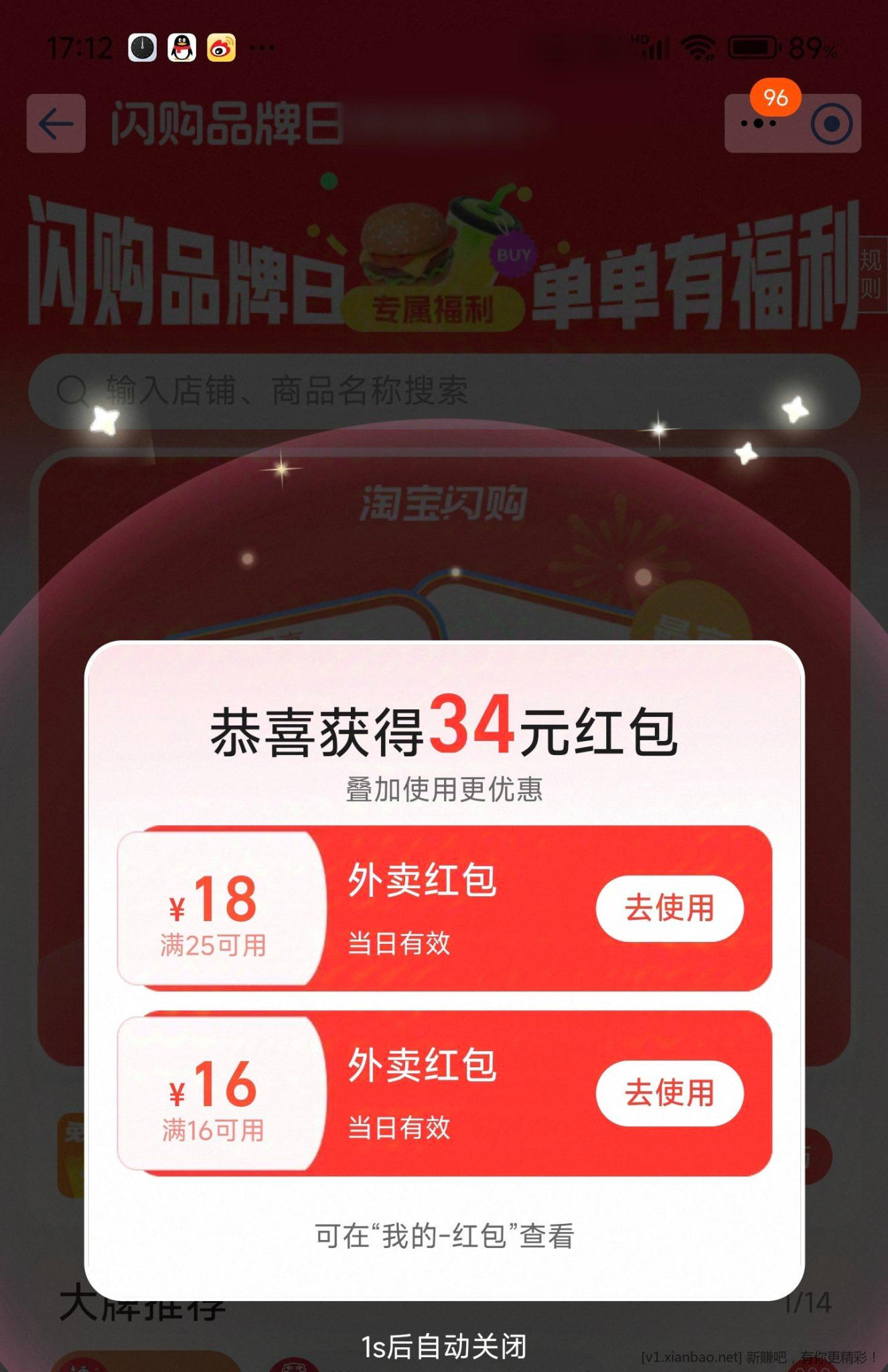Open the 规则 rules tab
The width and height of the screenshot is (888, 1372).
point(871,275)
